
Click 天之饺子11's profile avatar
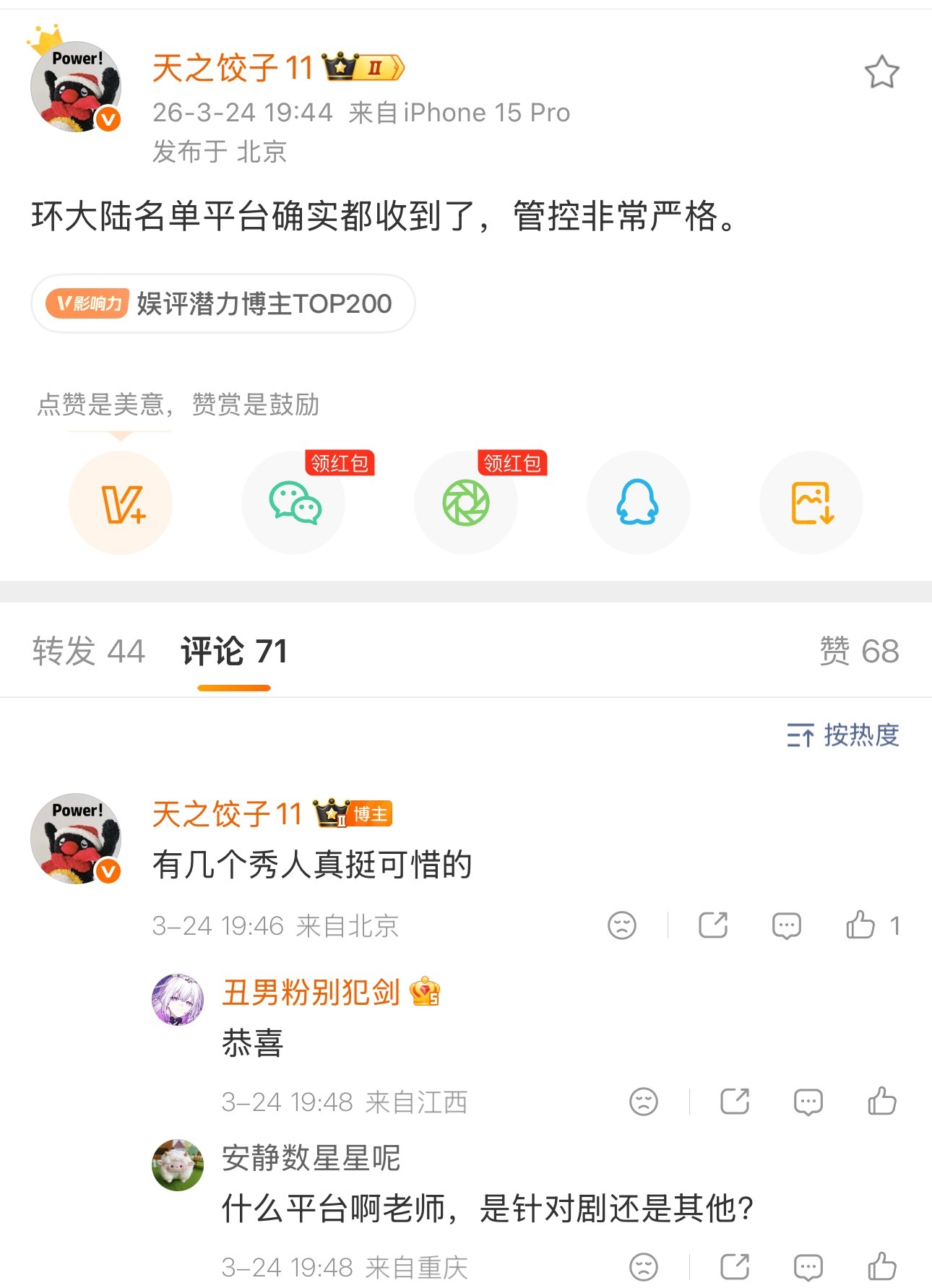point(75,85)
